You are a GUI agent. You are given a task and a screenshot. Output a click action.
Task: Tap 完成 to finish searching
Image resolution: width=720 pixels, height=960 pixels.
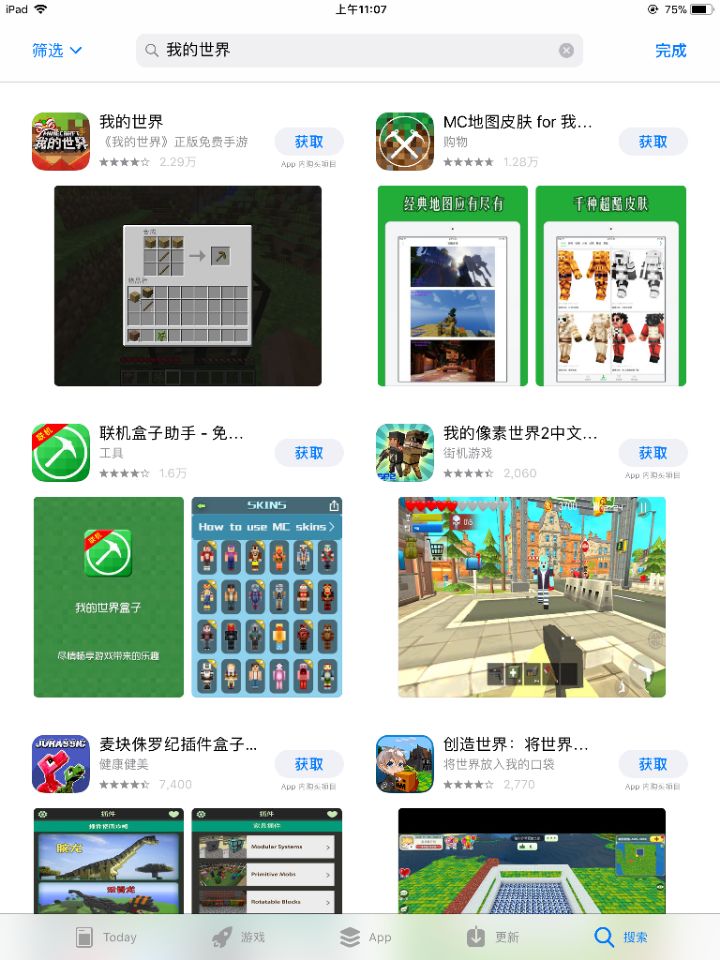[670, 50]
